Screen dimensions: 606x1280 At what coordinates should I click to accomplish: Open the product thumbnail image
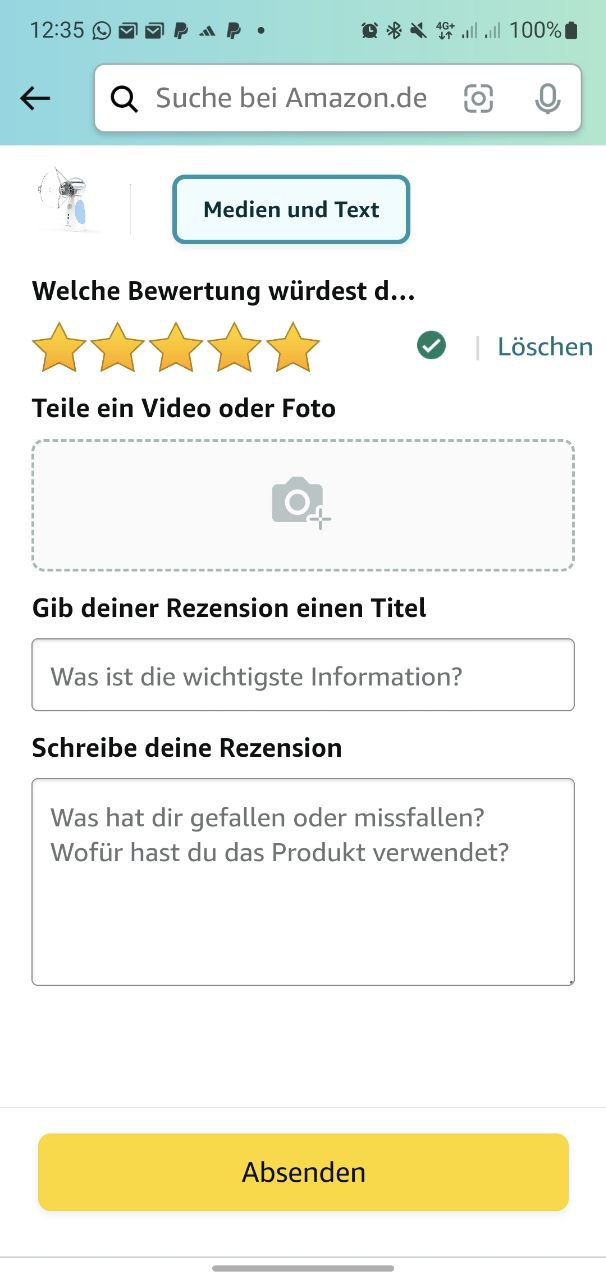pos(68,203)
